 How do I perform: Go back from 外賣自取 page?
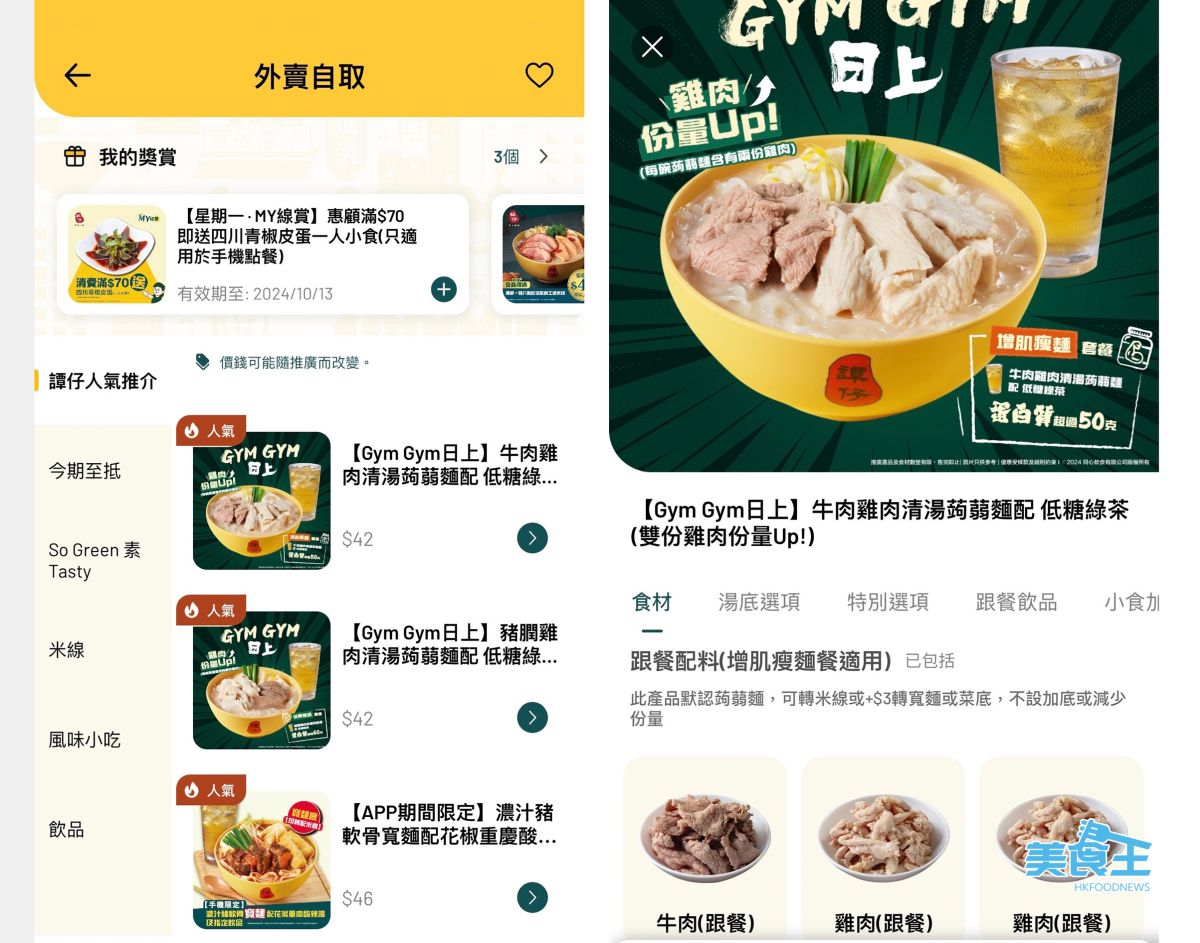click(x=77, y=76)
